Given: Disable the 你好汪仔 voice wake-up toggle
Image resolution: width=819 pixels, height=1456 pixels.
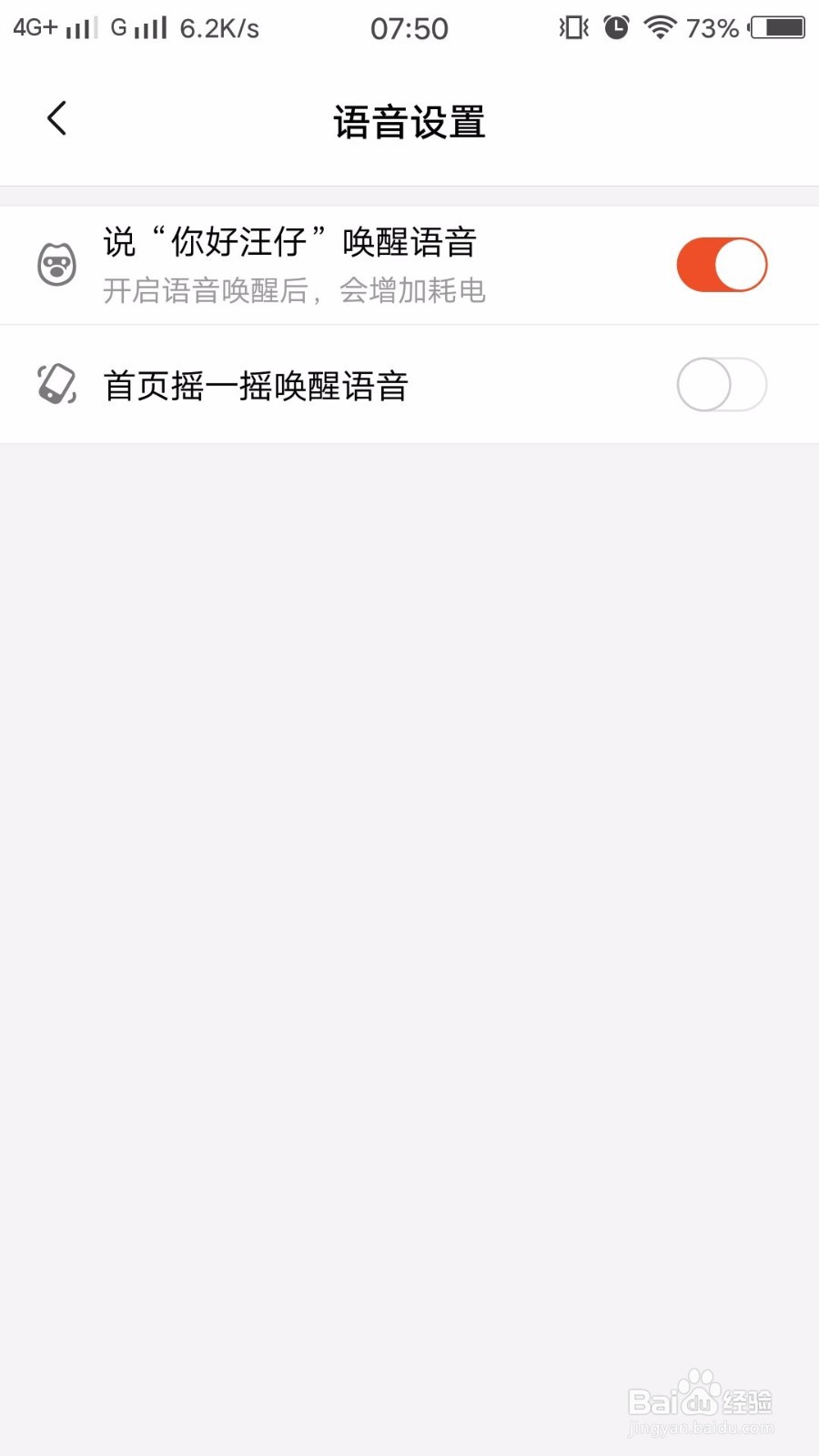Looking at the screenshot, I should (x=722, y=264).
